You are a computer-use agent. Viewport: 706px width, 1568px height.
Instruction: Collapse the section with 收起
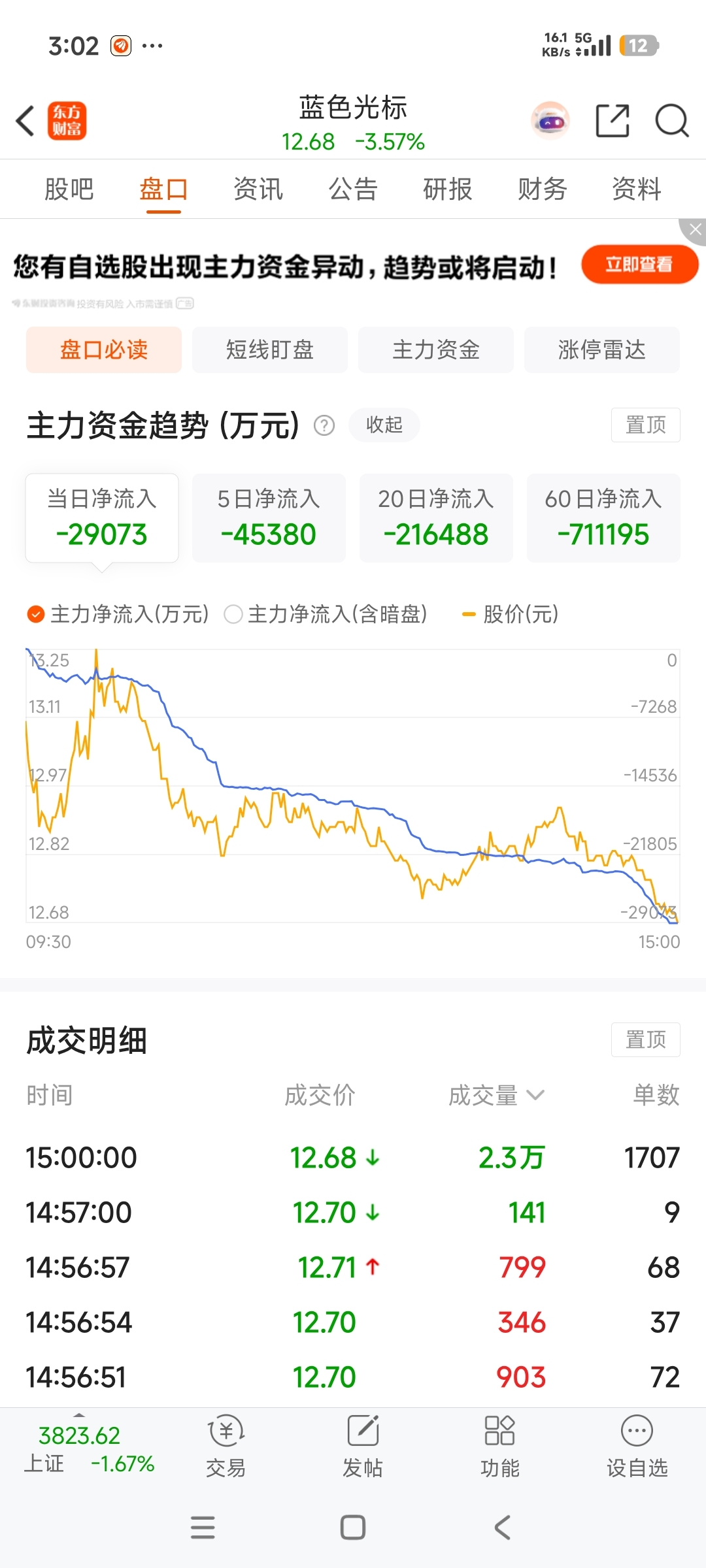(x=384, y=425)
